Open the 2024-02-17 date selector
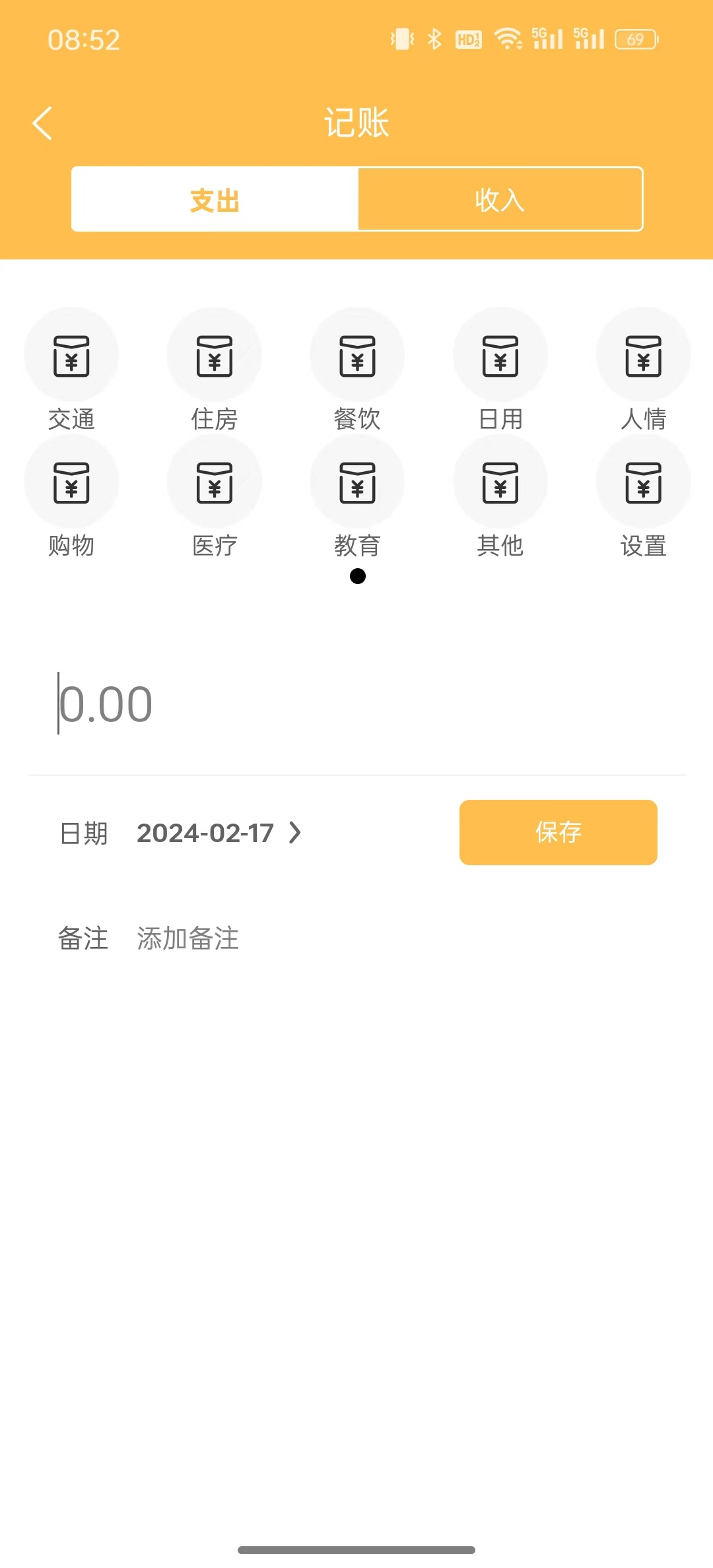 (206, 833)
